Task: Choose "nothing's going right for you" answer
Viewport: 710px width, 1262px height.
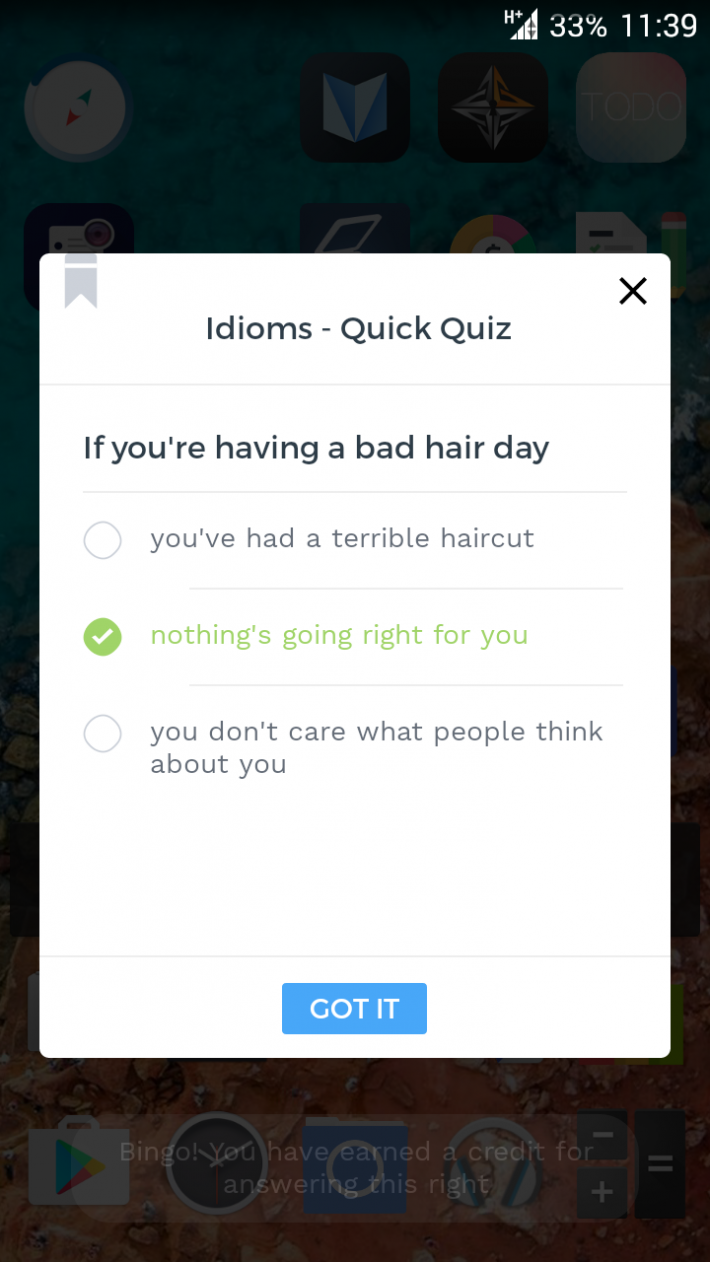Action: [x=103, y=636]
